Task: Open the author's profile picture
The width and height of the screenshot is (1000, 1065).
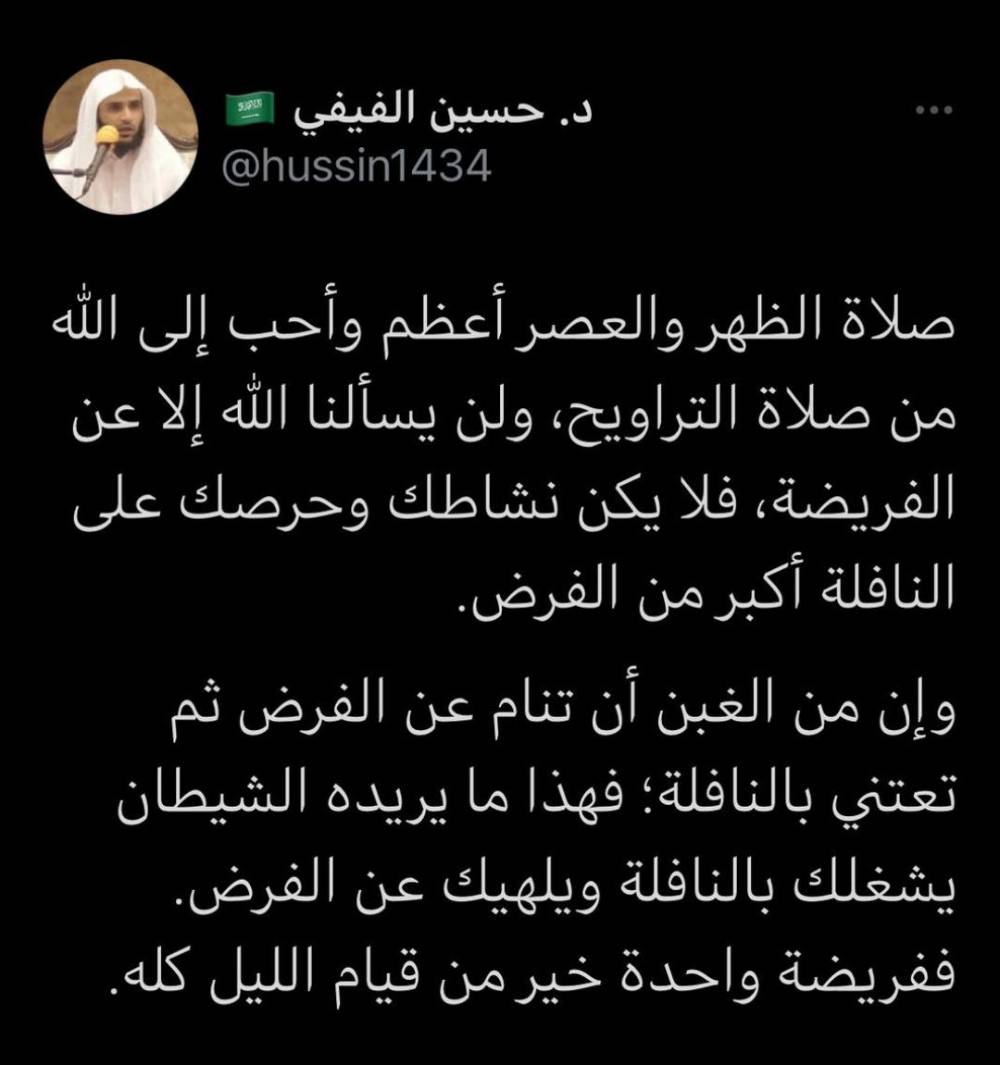Action: pyautogui.click(x=120, y=136)
